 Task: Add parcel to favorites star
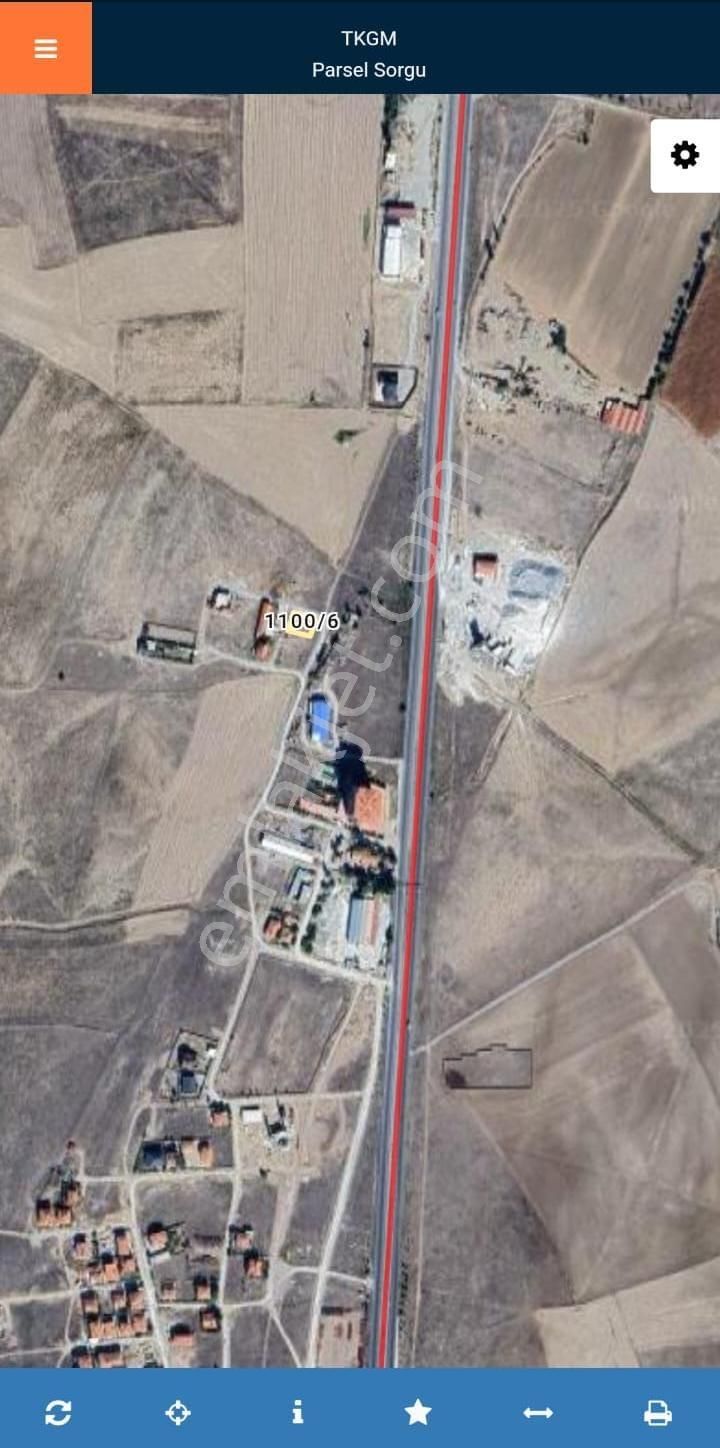(x=418, y=1412)
